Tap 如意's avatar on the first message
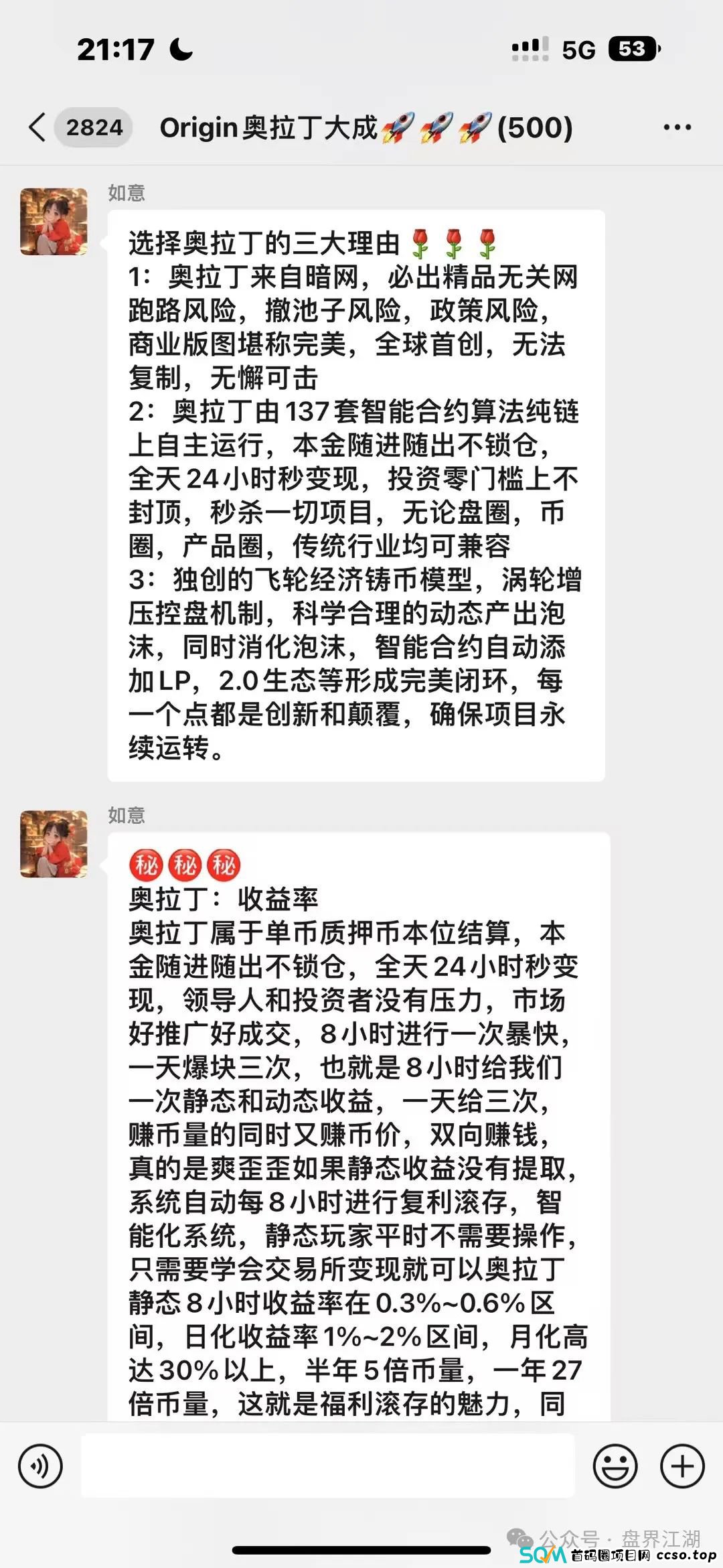Viewport: 723px width, 1568px height. tap(53, 221)
